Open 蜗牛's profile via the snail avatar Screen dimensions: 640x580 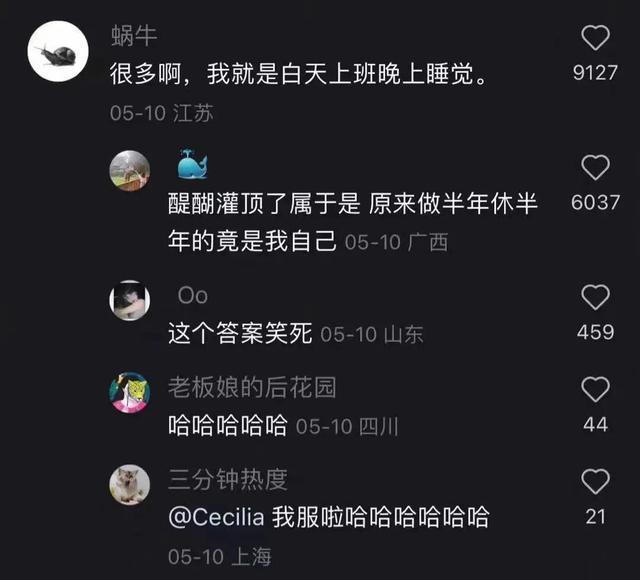pyautogui.click(x=58, y=51)
